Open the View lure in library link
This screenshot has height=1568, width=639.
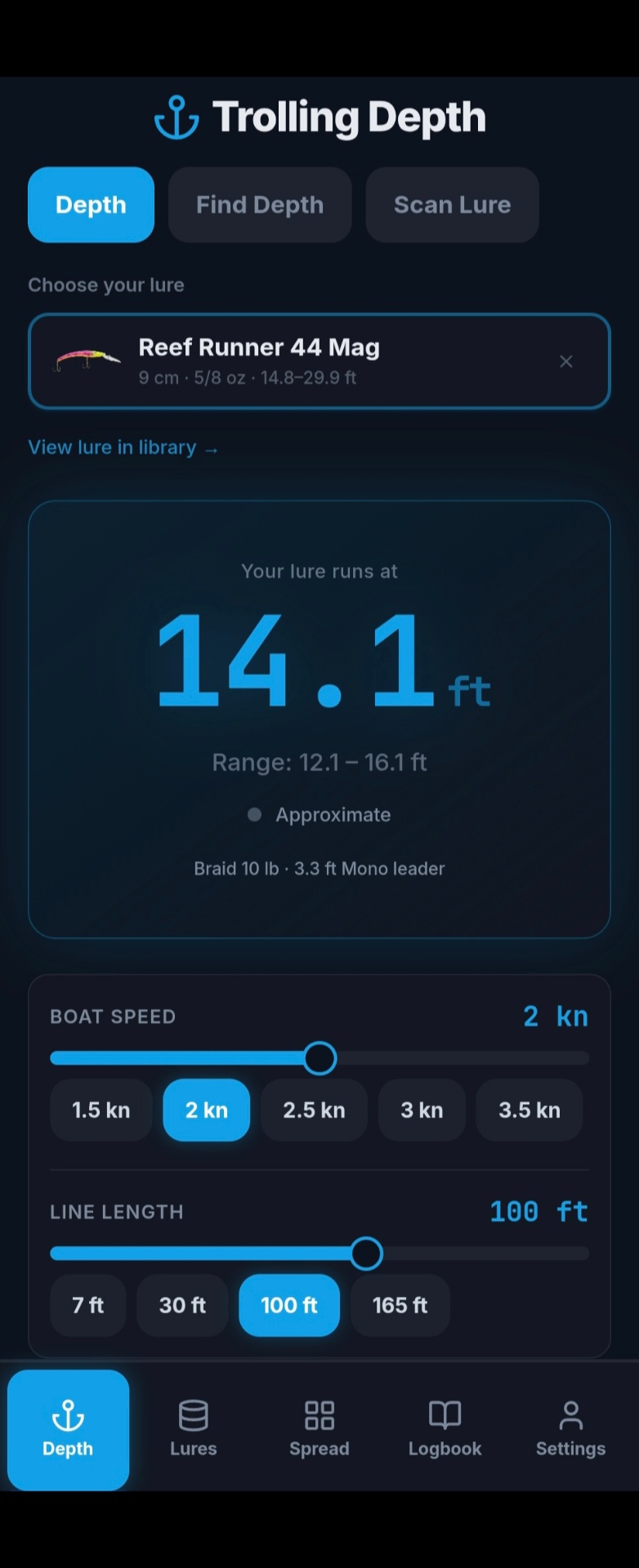click(123, 448)
